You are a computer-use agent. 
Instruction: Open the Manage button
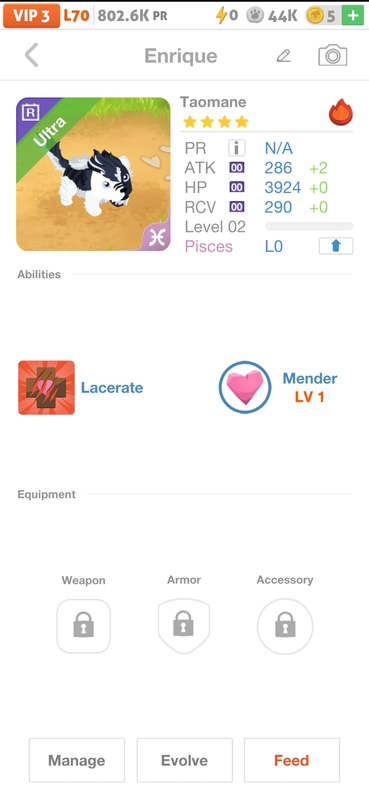[77, 760]
